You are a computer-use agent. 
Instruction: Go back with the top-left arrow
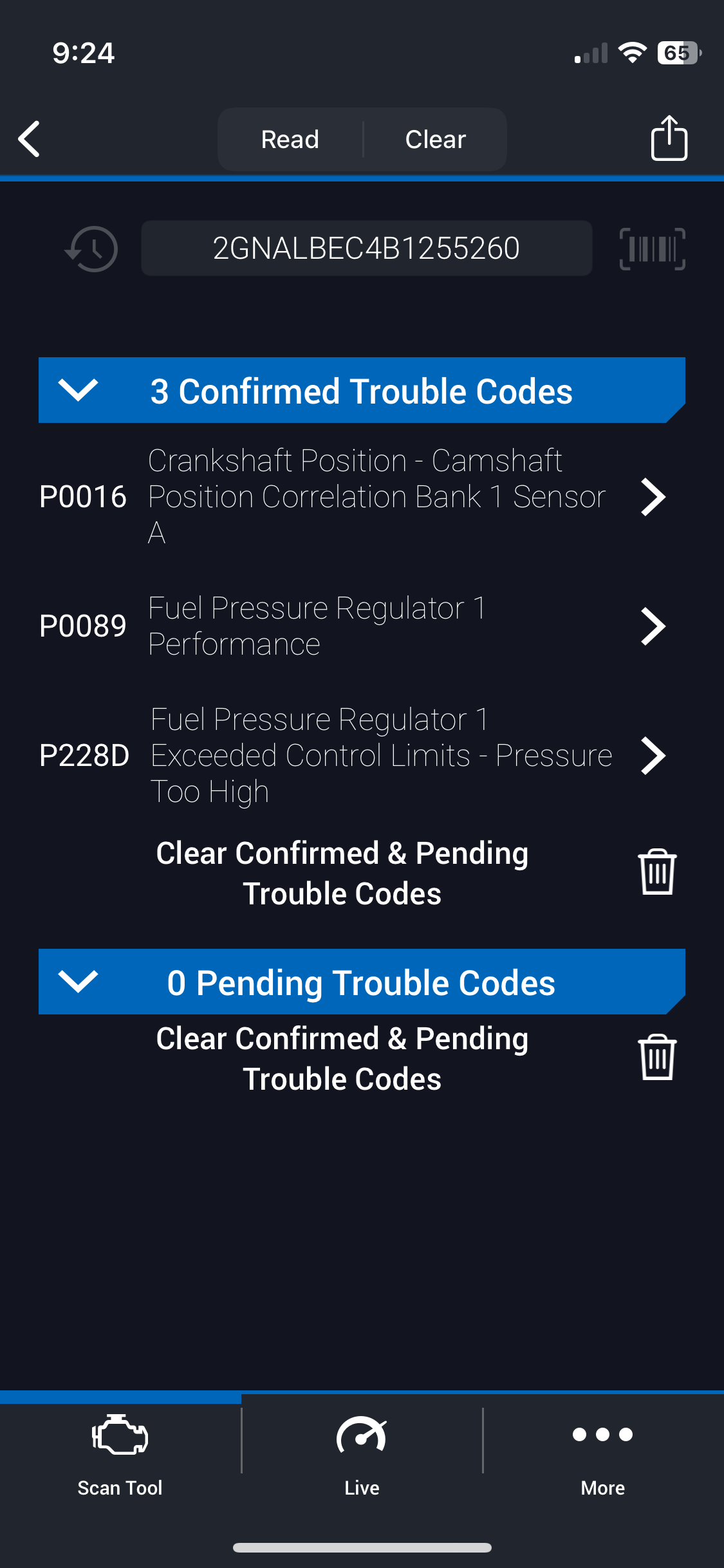[x=30, y=139]
